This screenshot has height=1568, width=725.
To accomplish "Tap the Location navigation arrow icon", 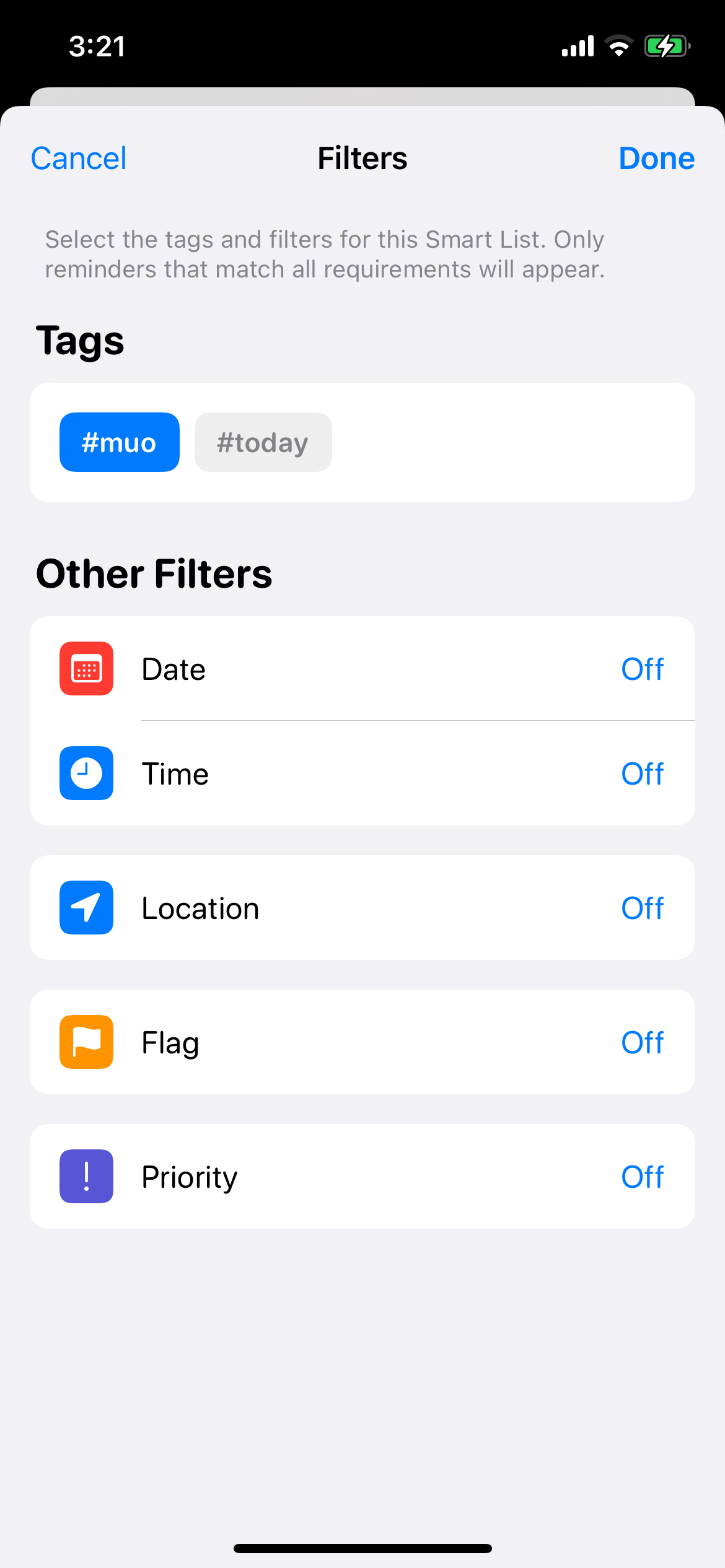I will pyautogui.click(x=86, y=907).
